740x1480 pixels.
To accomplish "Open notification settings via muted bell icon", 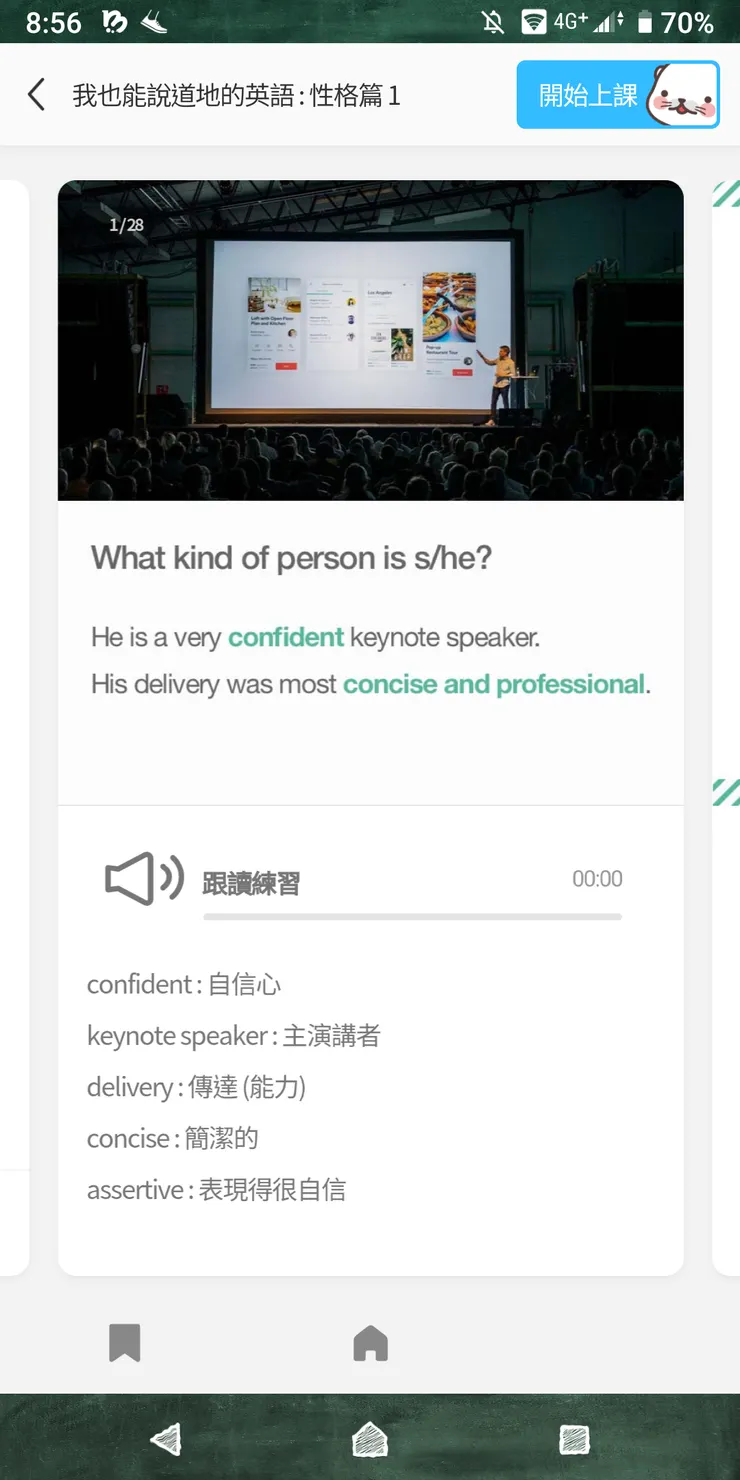I will 493,22.
